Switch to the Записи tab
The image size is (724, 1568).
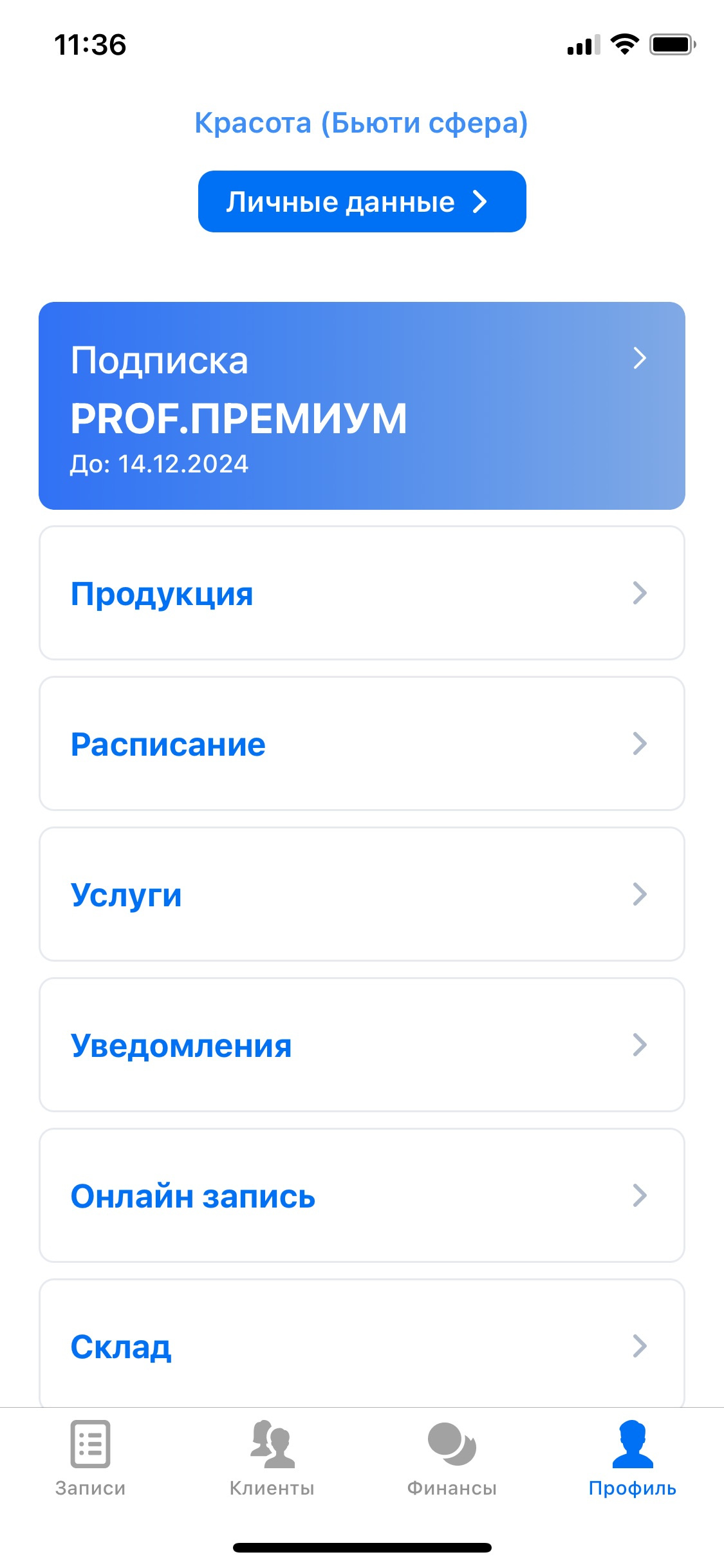point(90,1459)
